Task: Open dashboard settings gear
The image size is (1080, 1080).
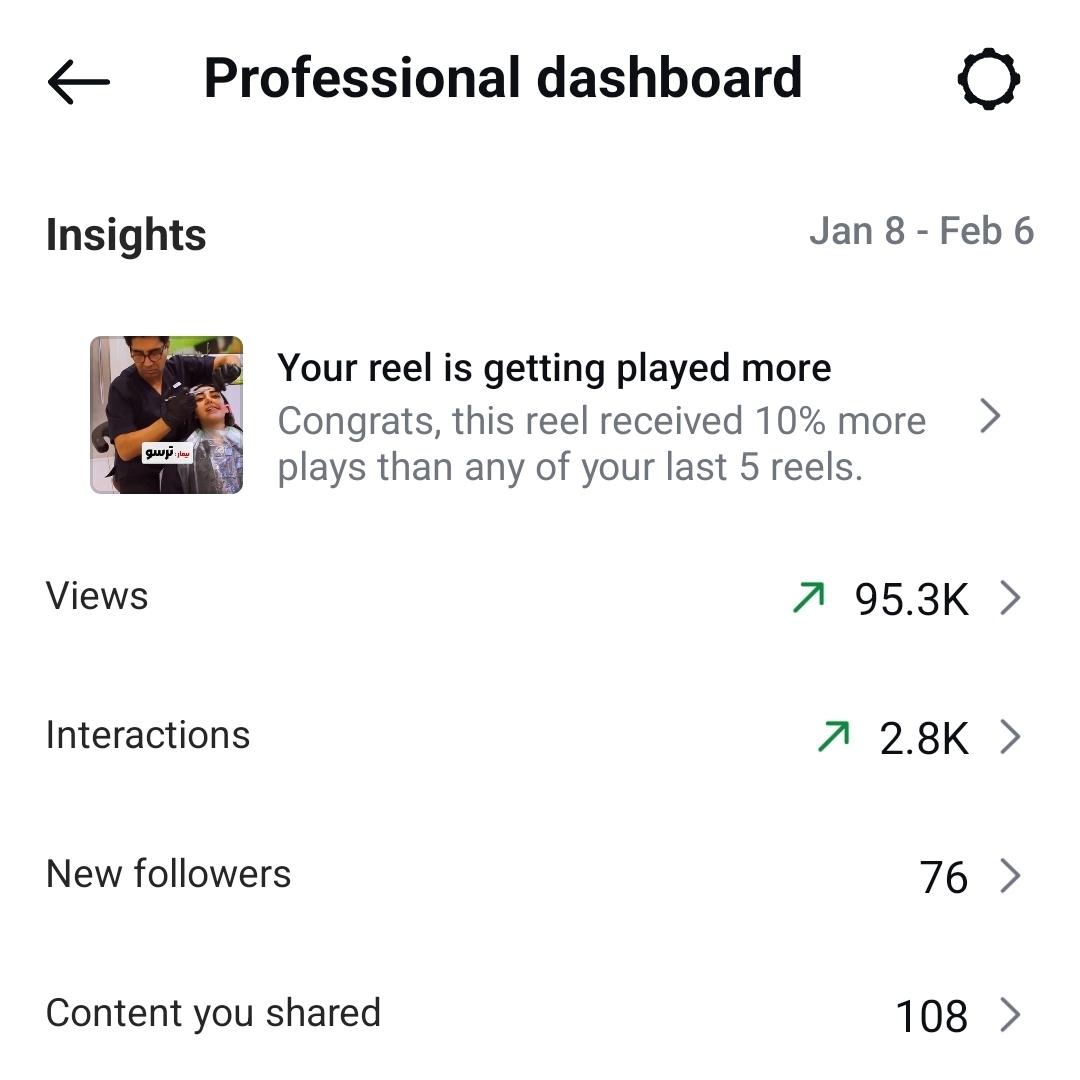Action: pyautogui.click(x=988, y=79)
